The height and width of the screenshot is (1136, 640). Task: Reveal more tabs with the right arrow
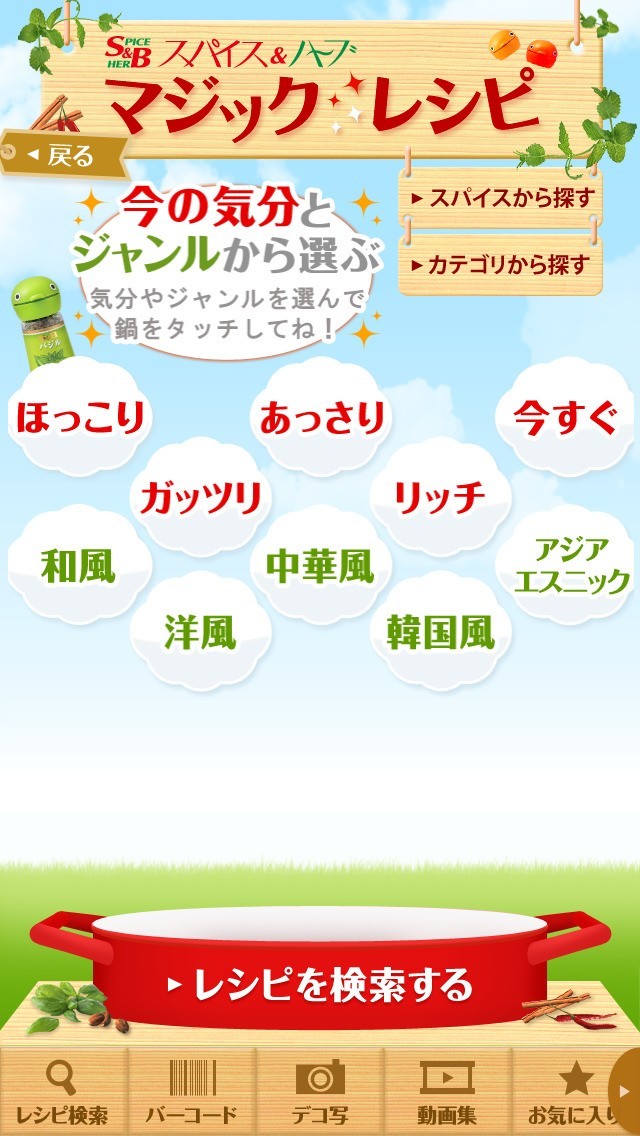coord(627,1090)
